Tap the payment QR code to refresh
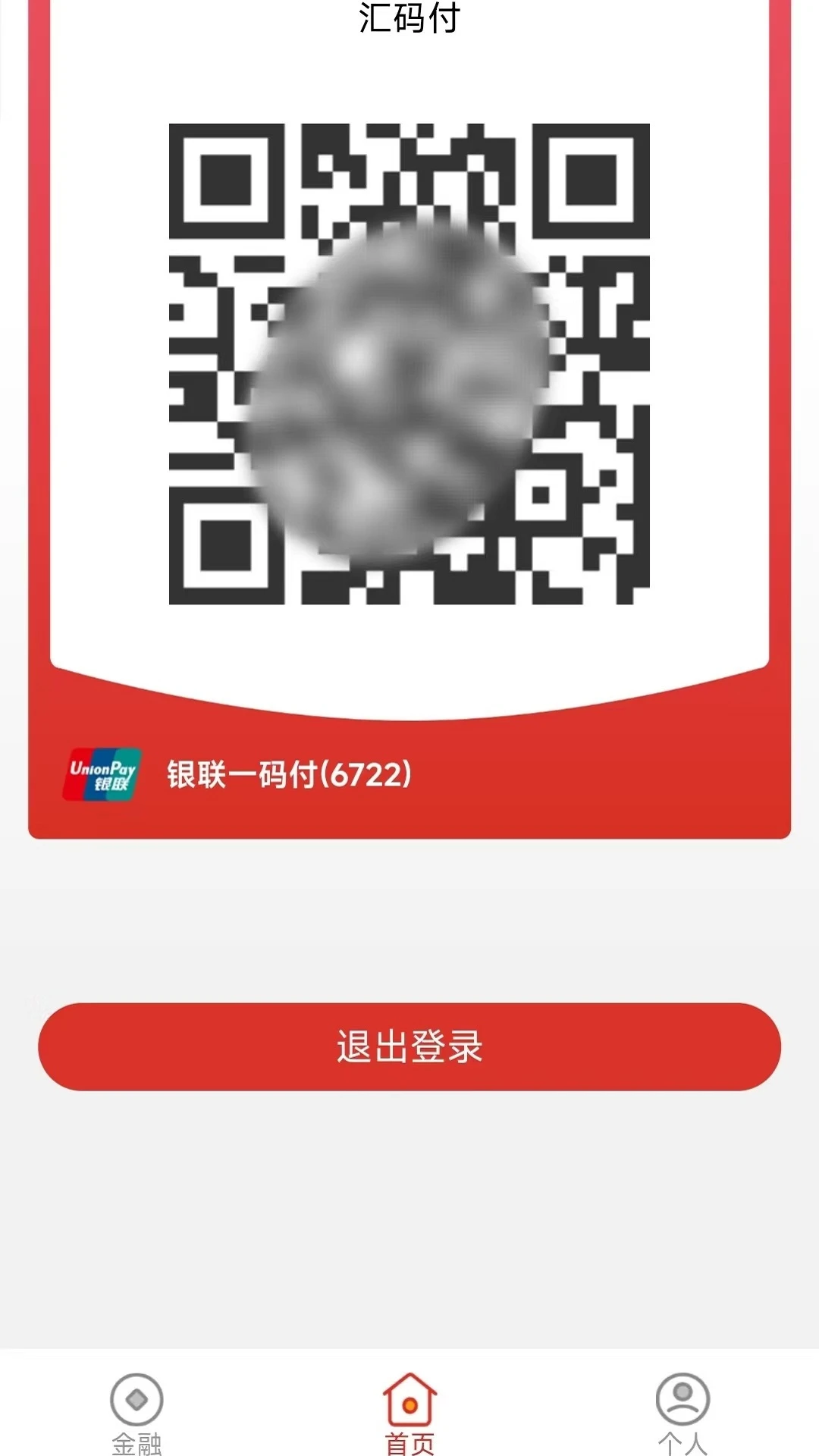This screenshot has width=819, height=1456. (409, 364)
